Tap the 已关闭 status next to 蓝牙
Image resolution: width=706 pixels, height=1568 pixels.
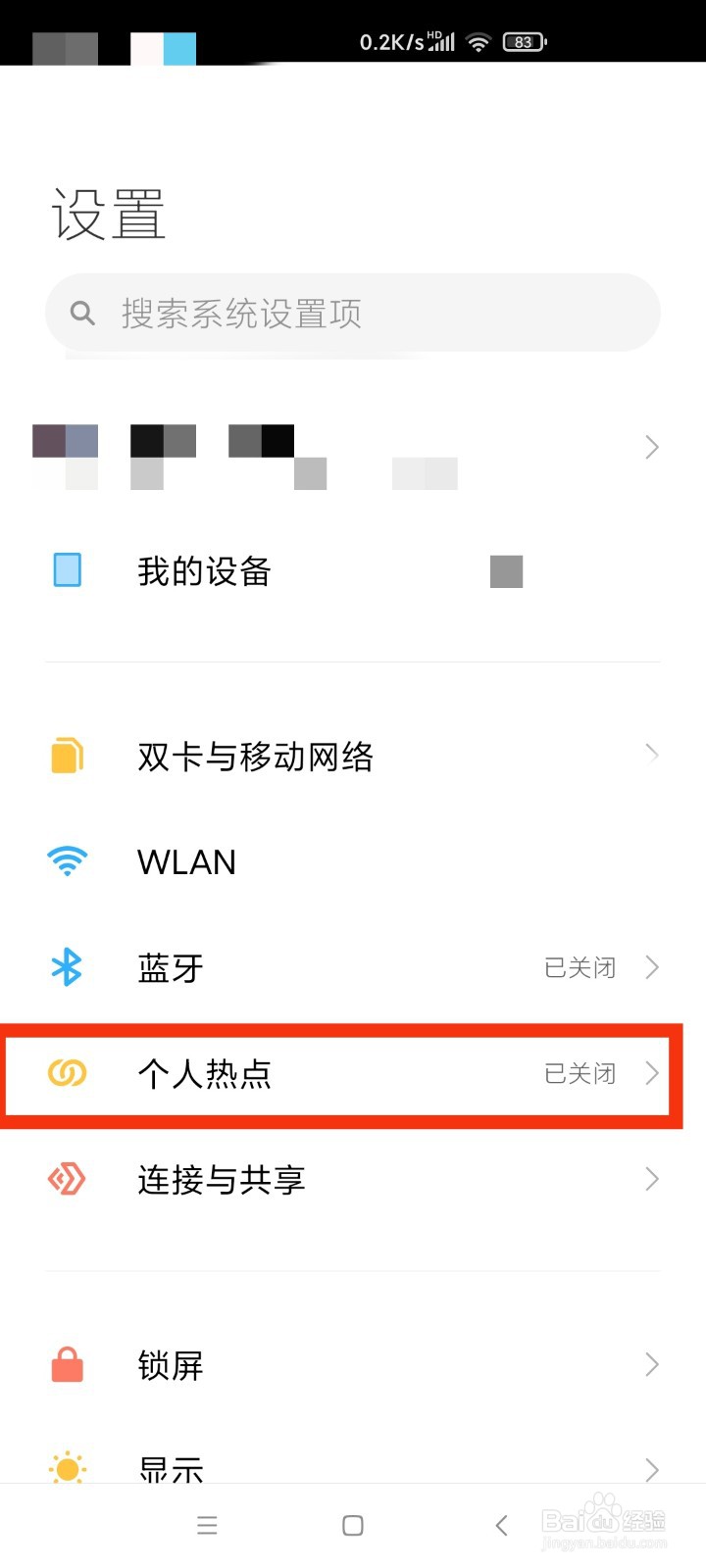(x=580, y=967)
